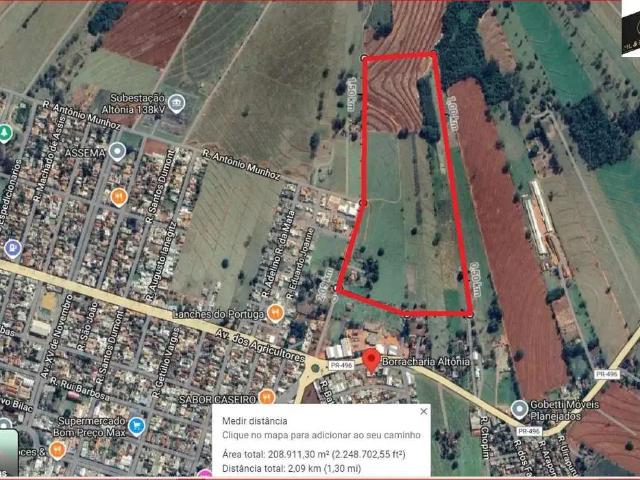
Task: Open the Borracharia Altônia red pin
Action: 371,360
